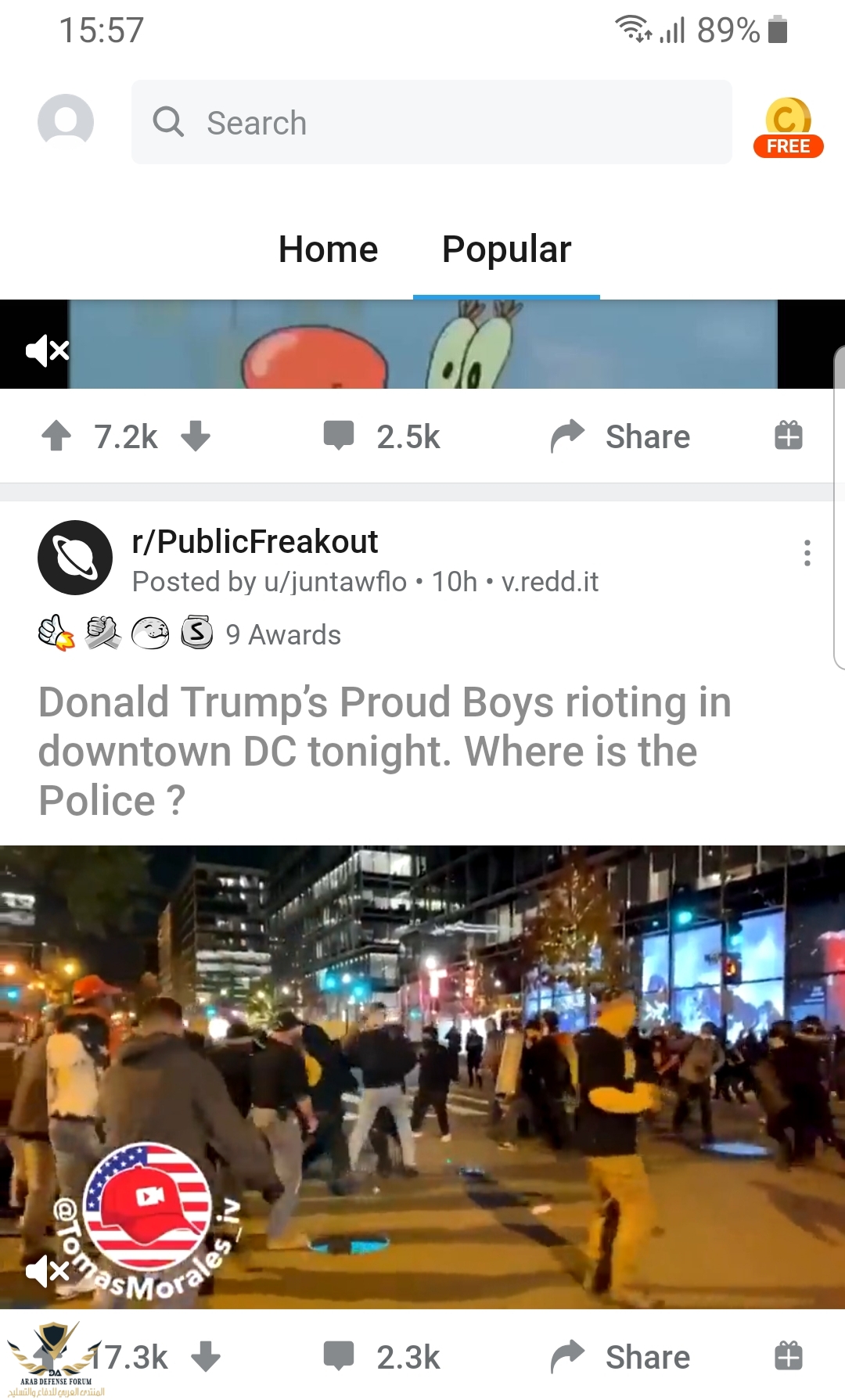Downvote the post with 7.2k votes

coord(196,436)
